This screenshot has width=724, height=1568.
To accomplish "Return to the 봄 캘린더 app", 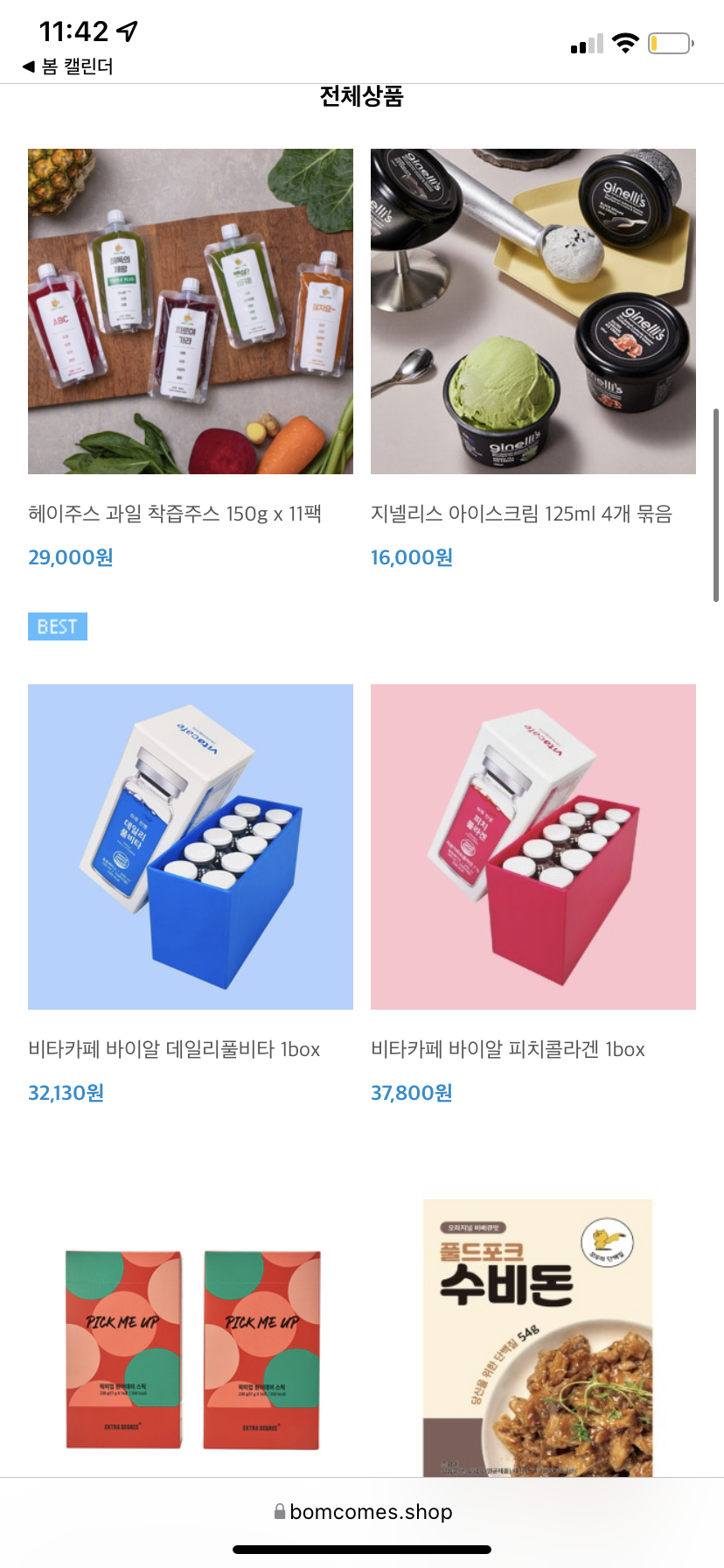I will 68,66.
